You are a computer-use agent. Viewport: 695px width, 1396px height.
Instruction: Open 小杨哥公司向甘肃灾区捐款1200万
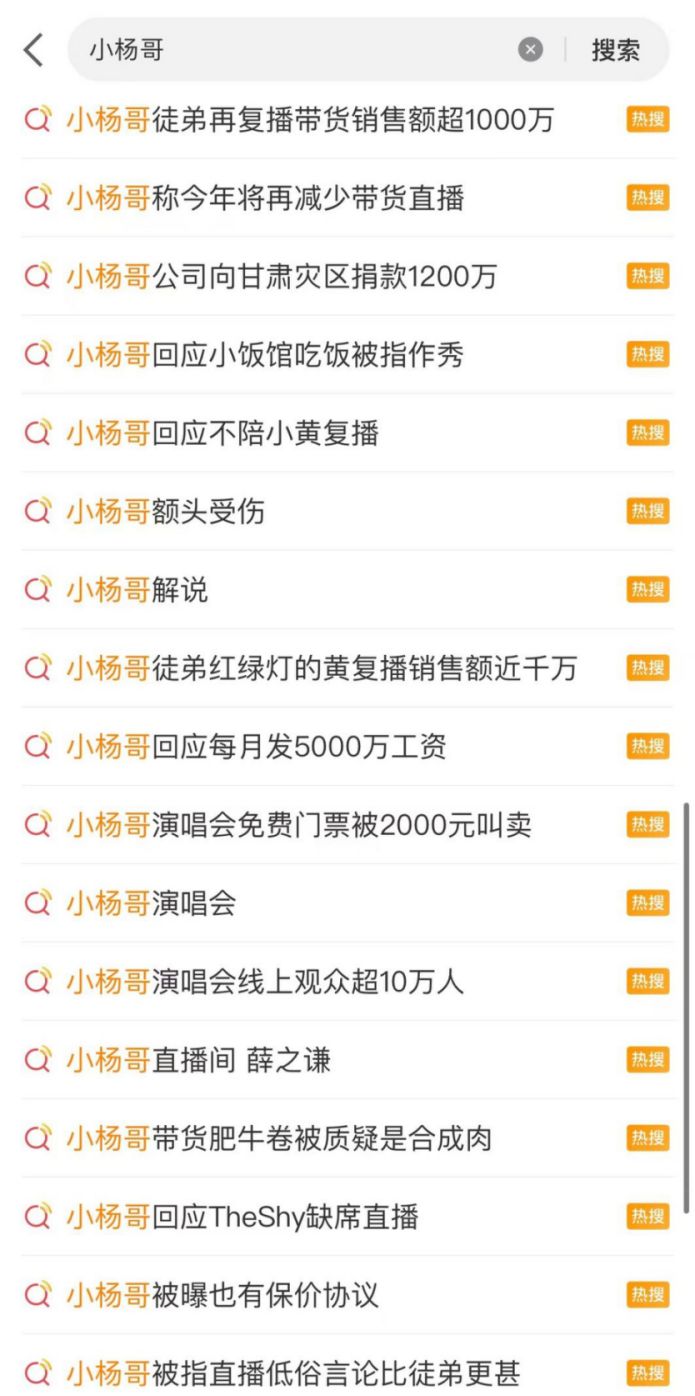point(281,276)
